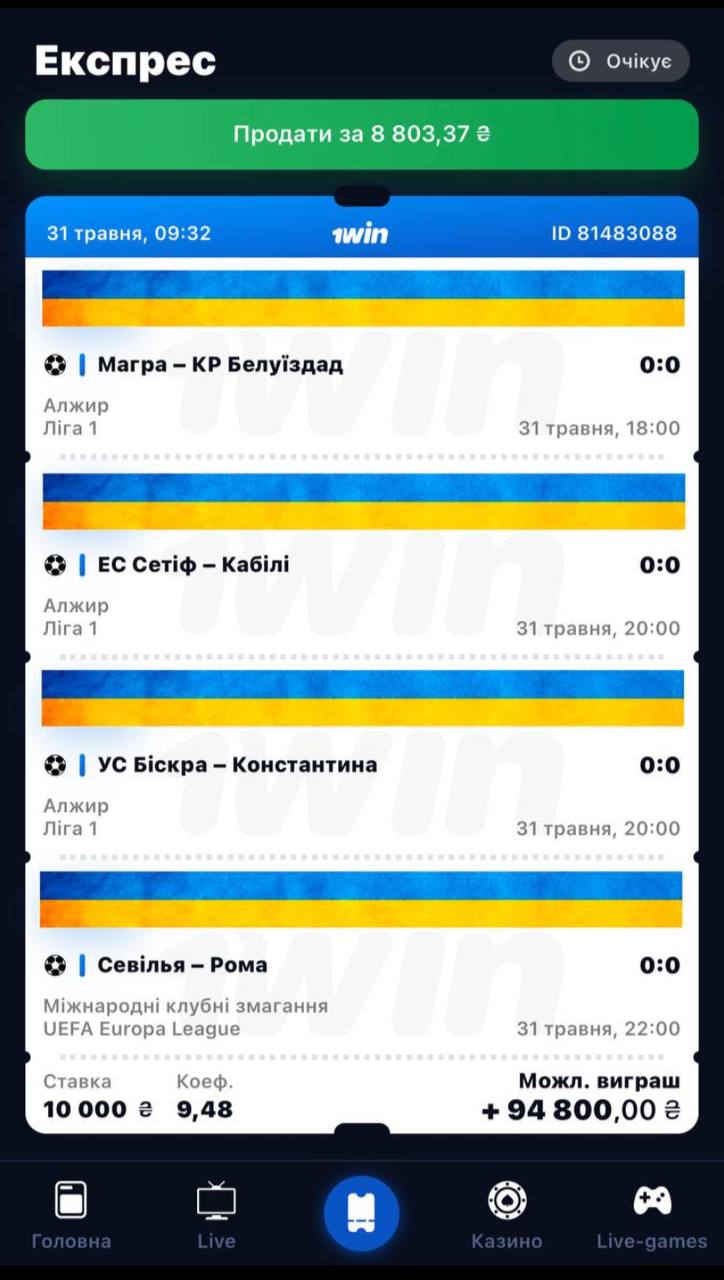Open the Казино tab

point(507,1214)
